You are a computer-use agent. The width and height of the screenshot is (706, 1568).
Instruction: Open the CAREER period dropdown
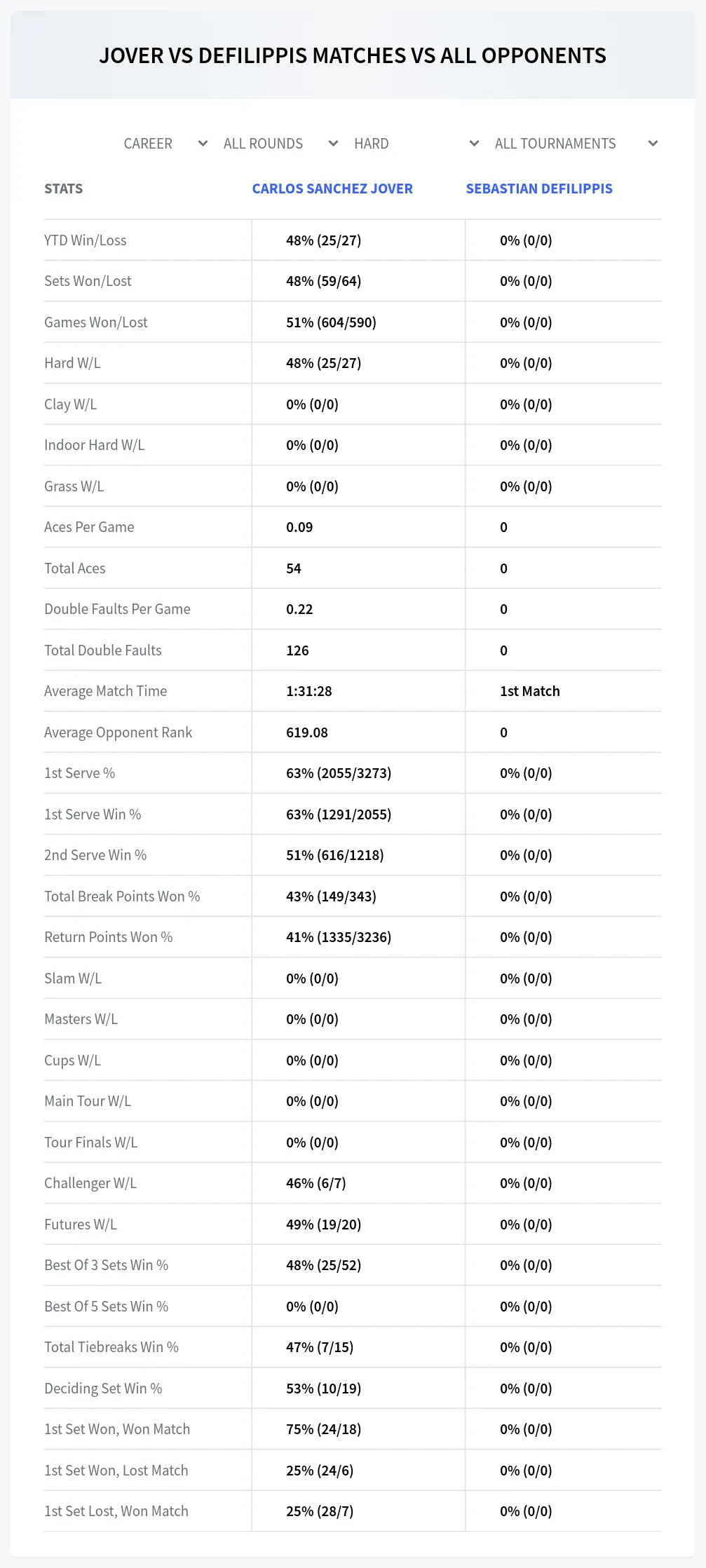(166, 144)
